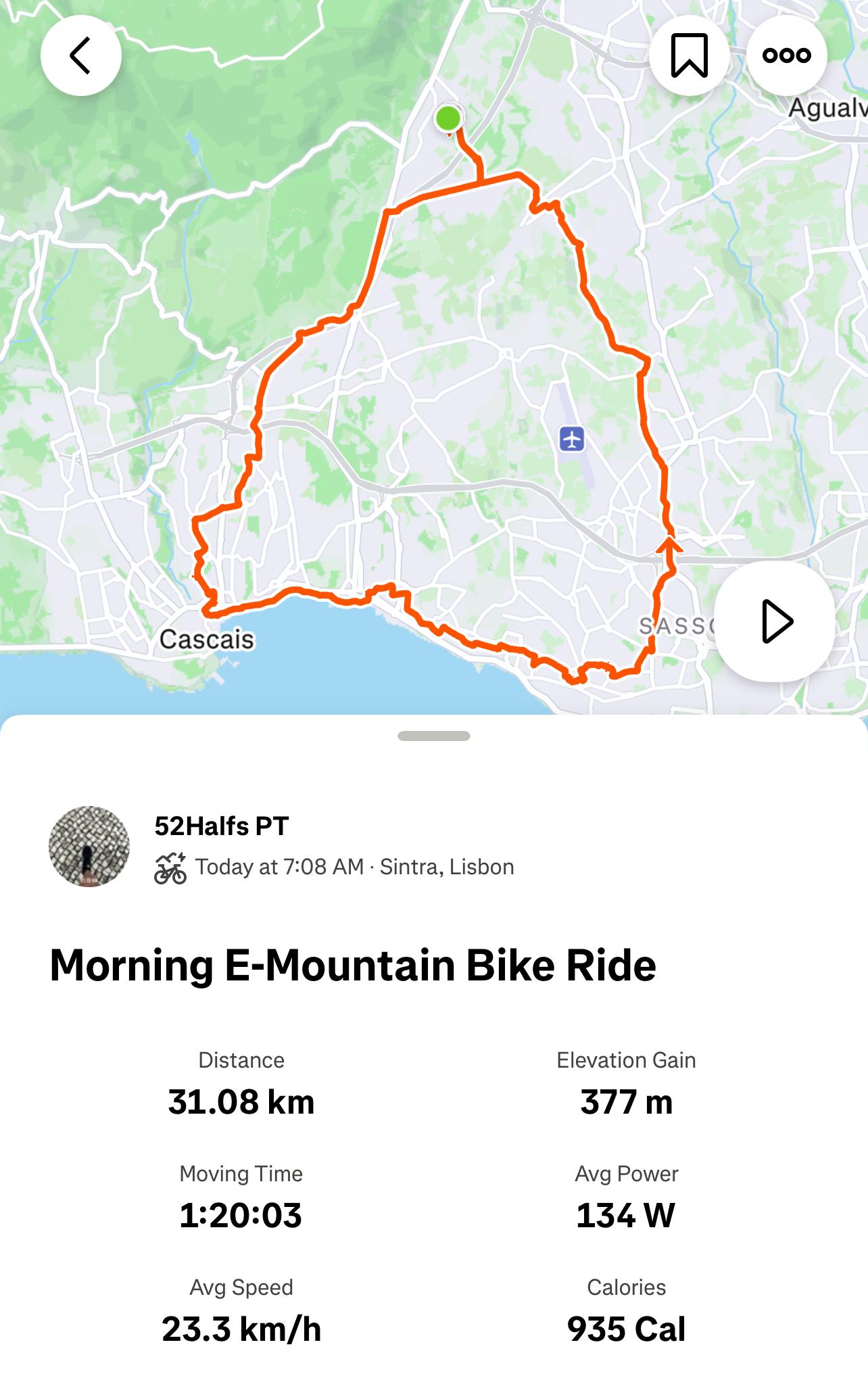
Task: Play the route flyover animation
Action: (775, 621)
